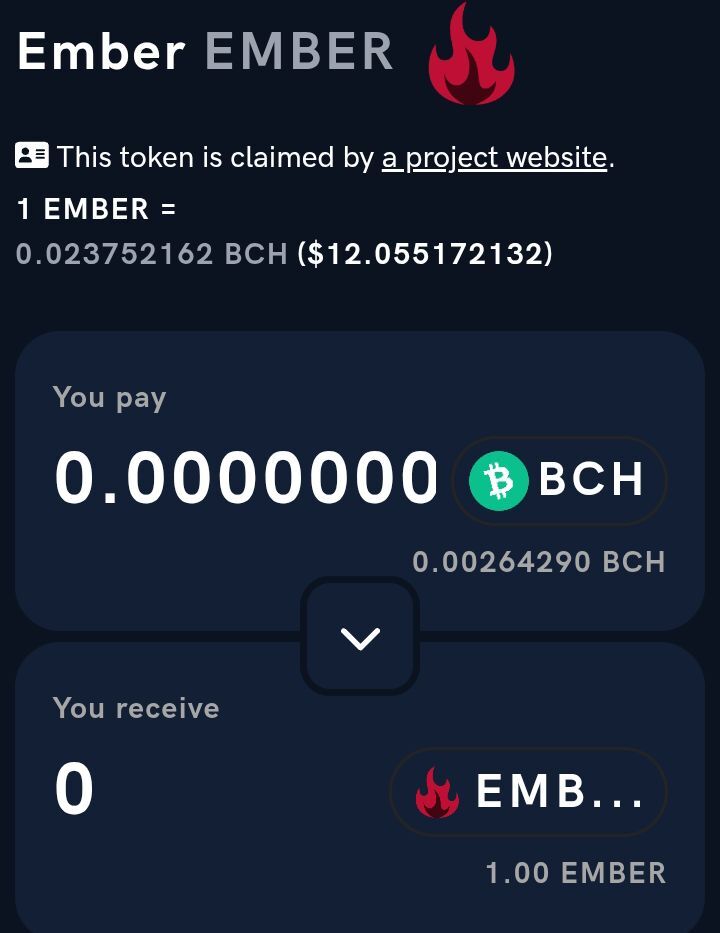Image resolution: width=720 pixels, height=933 pixels.
Task: Flip the swap direction arrow
Action: [360, 637]
